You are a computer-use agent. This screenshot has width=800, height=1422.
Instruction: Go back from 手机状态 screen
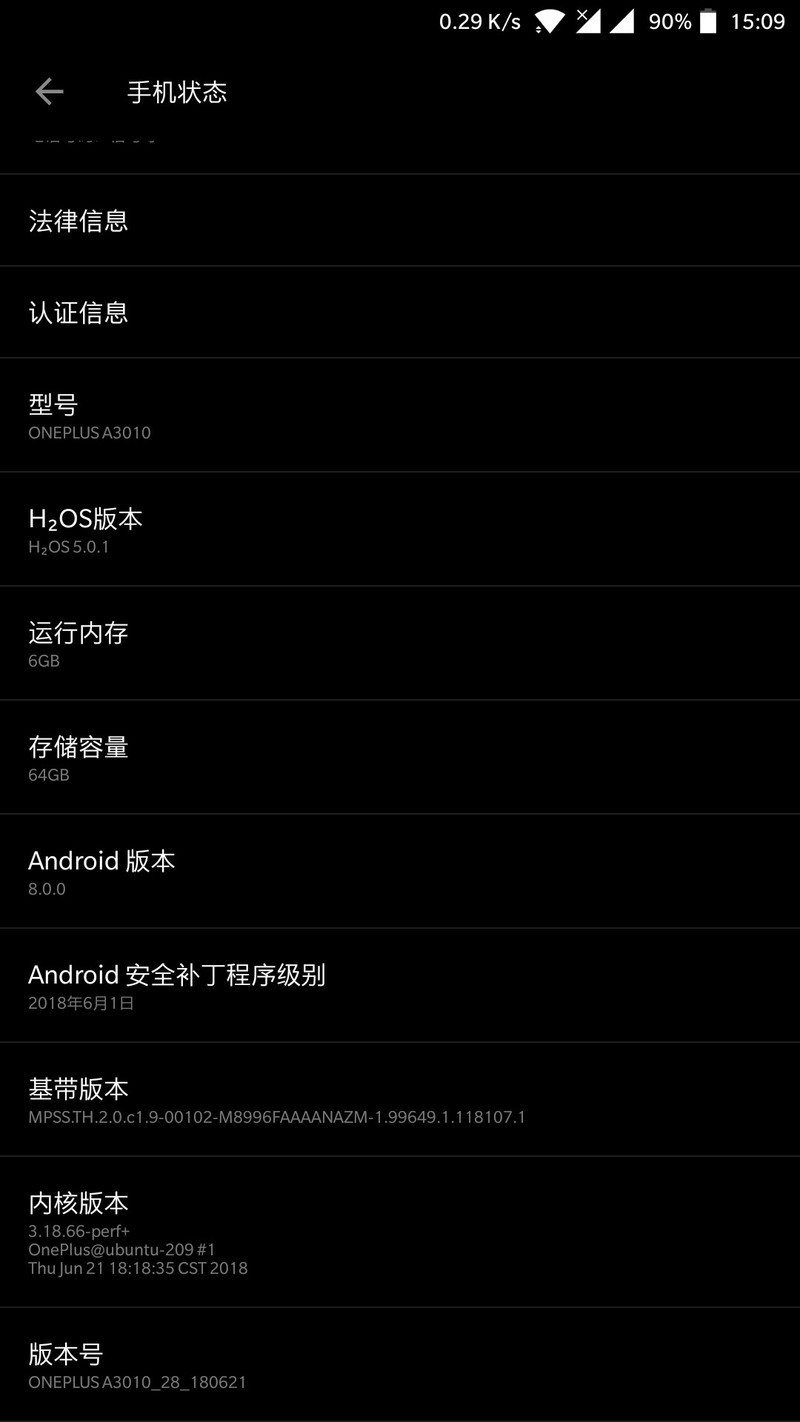pos(49,92)
